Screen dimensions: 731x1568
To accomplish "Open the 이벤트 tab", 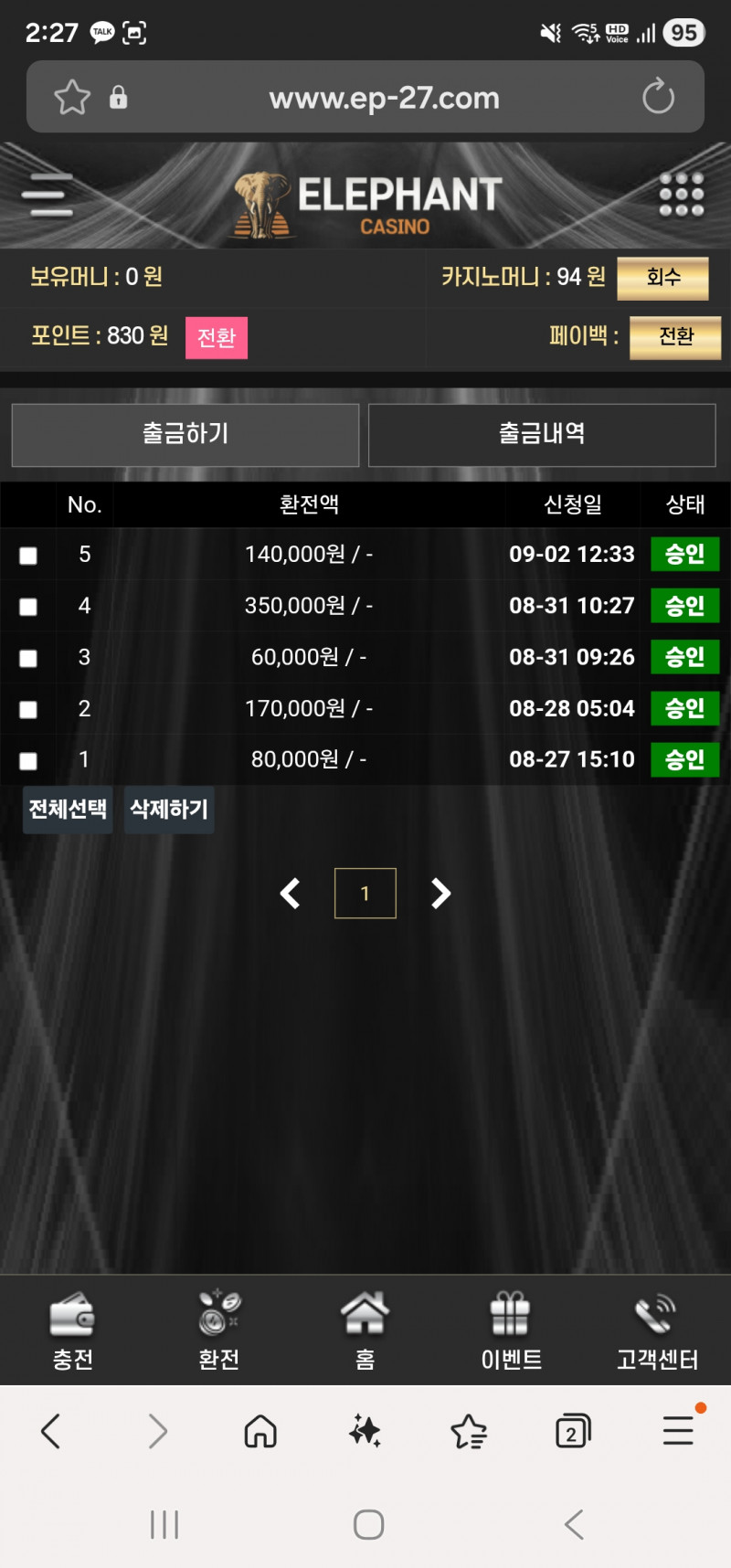I will [511, 1330].
